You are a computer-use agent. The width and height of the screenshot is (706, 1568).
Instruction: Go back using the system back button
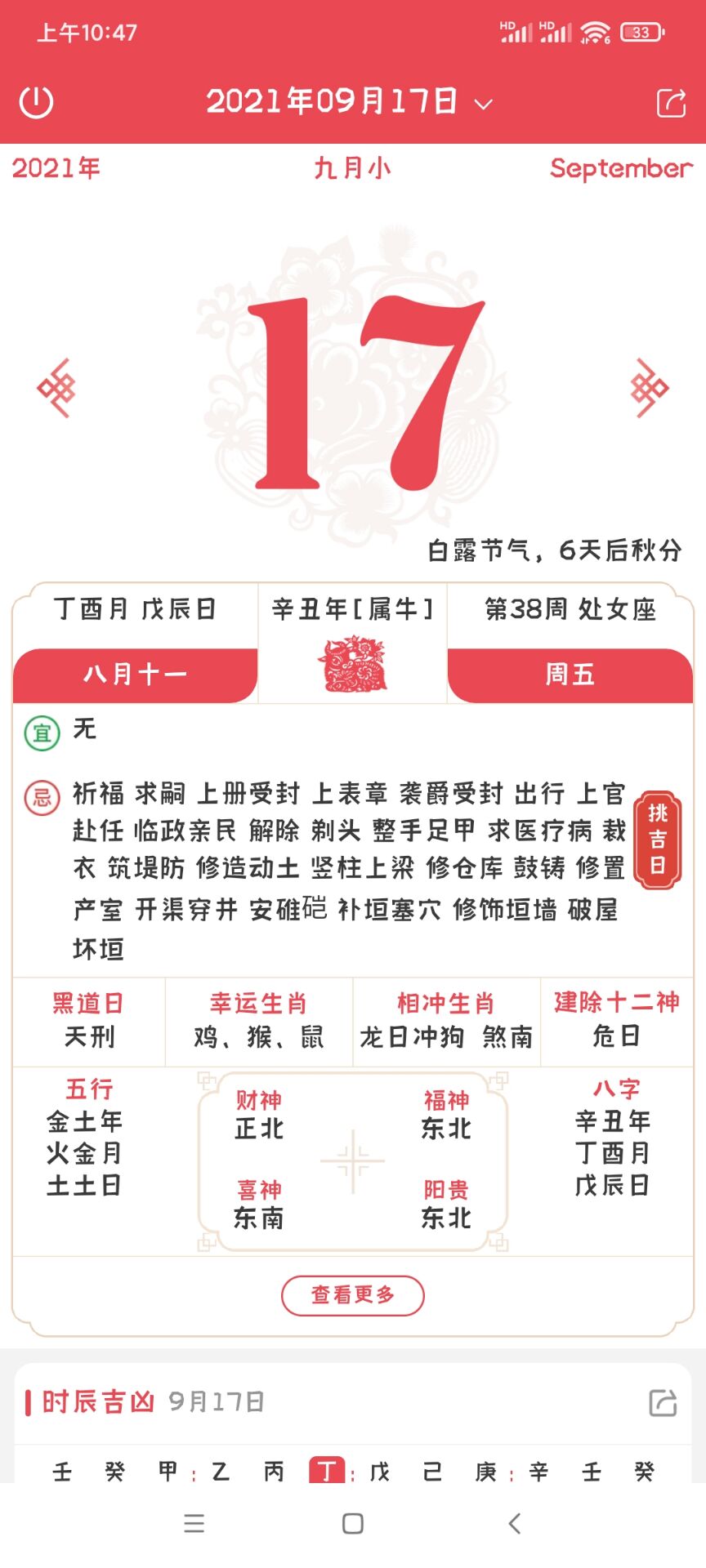click(x=514, y=1523)
